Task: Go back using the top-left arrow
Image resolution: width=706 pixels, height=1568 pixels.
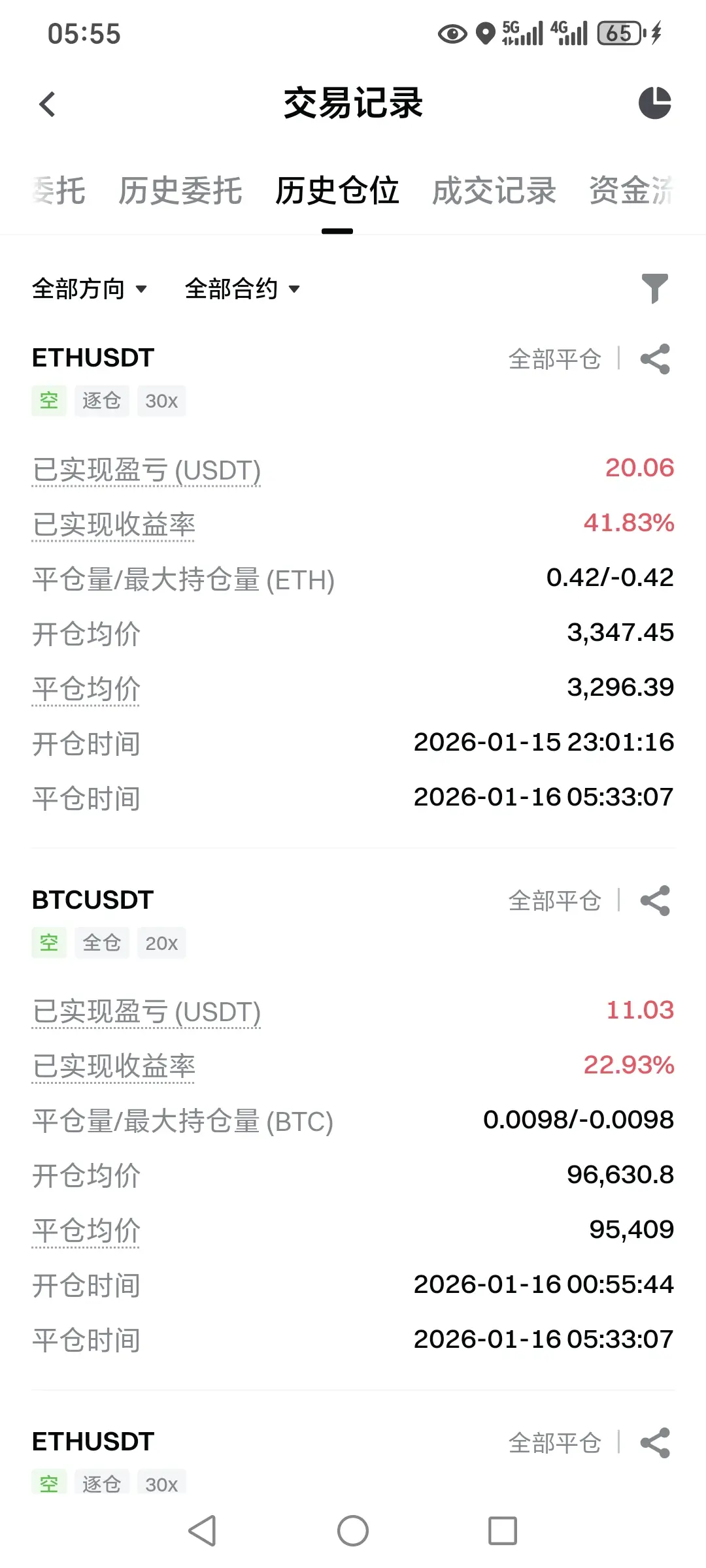Action: tap(47, 104)
